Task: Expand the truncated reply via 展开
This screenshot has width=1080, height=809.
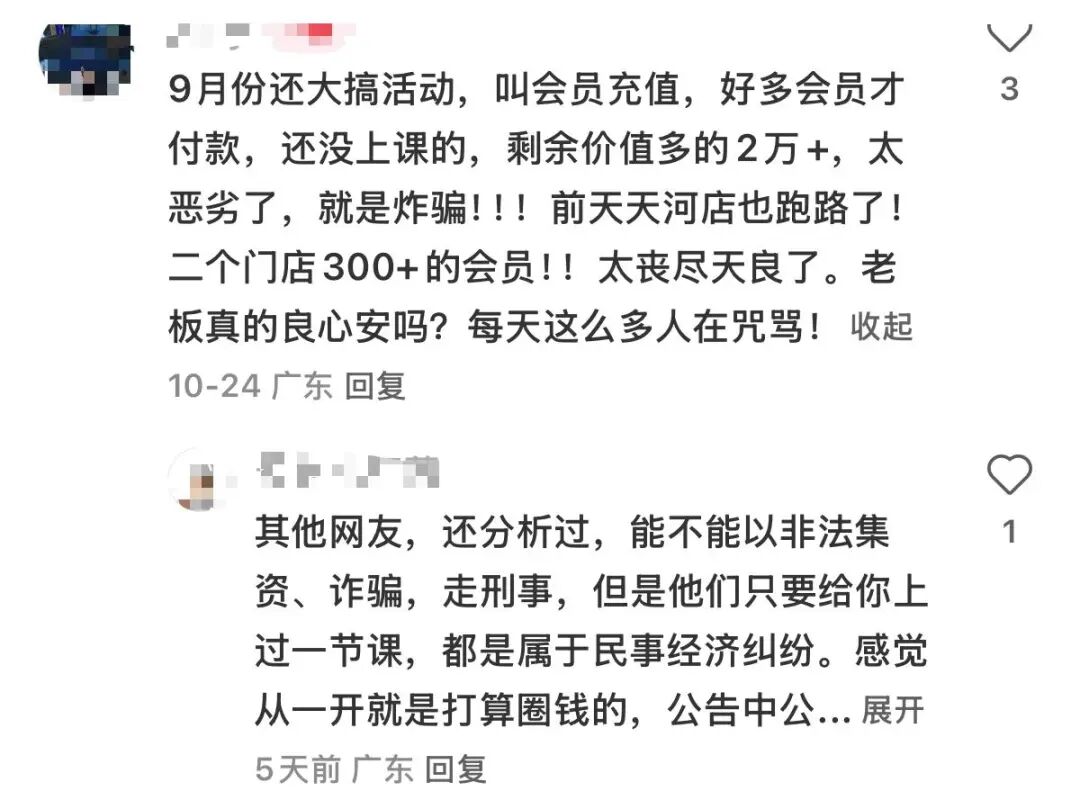Action: pyautogui.click(x=891, y=710)
